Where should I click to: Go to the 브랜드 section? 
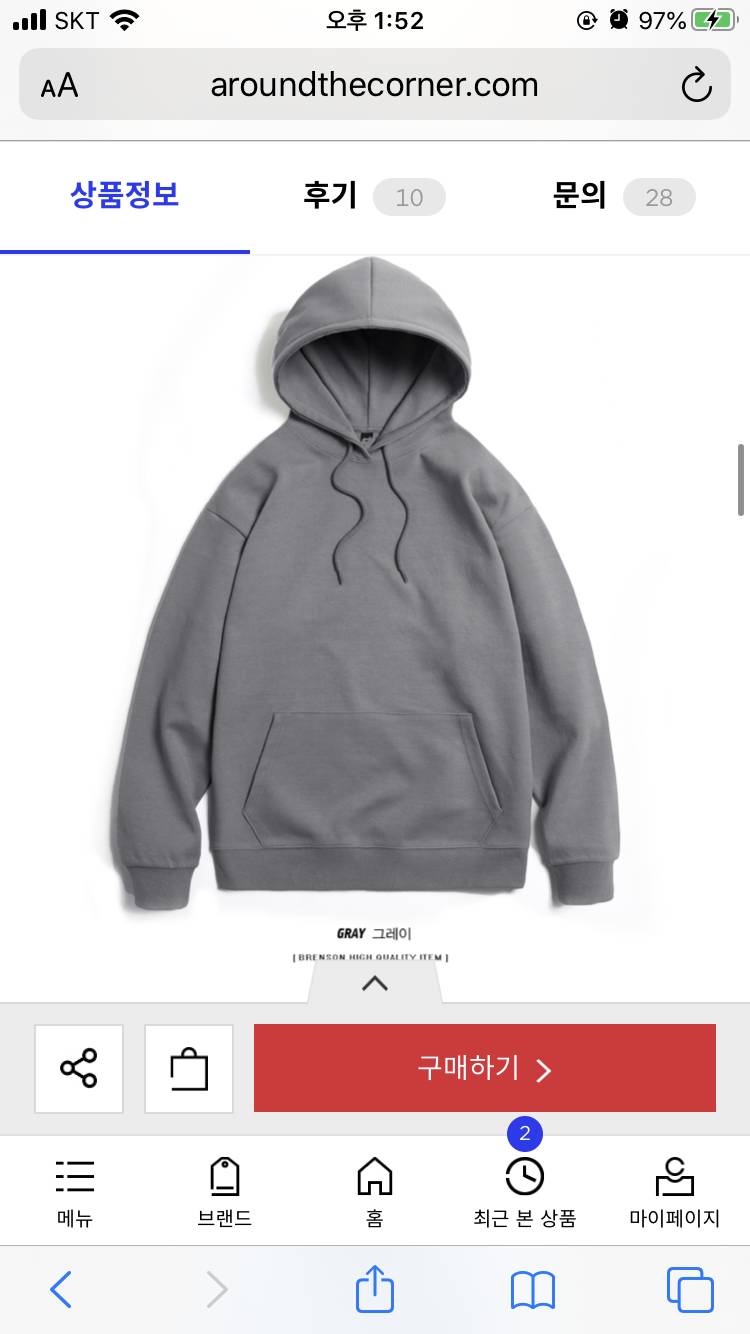(225, 1192)
